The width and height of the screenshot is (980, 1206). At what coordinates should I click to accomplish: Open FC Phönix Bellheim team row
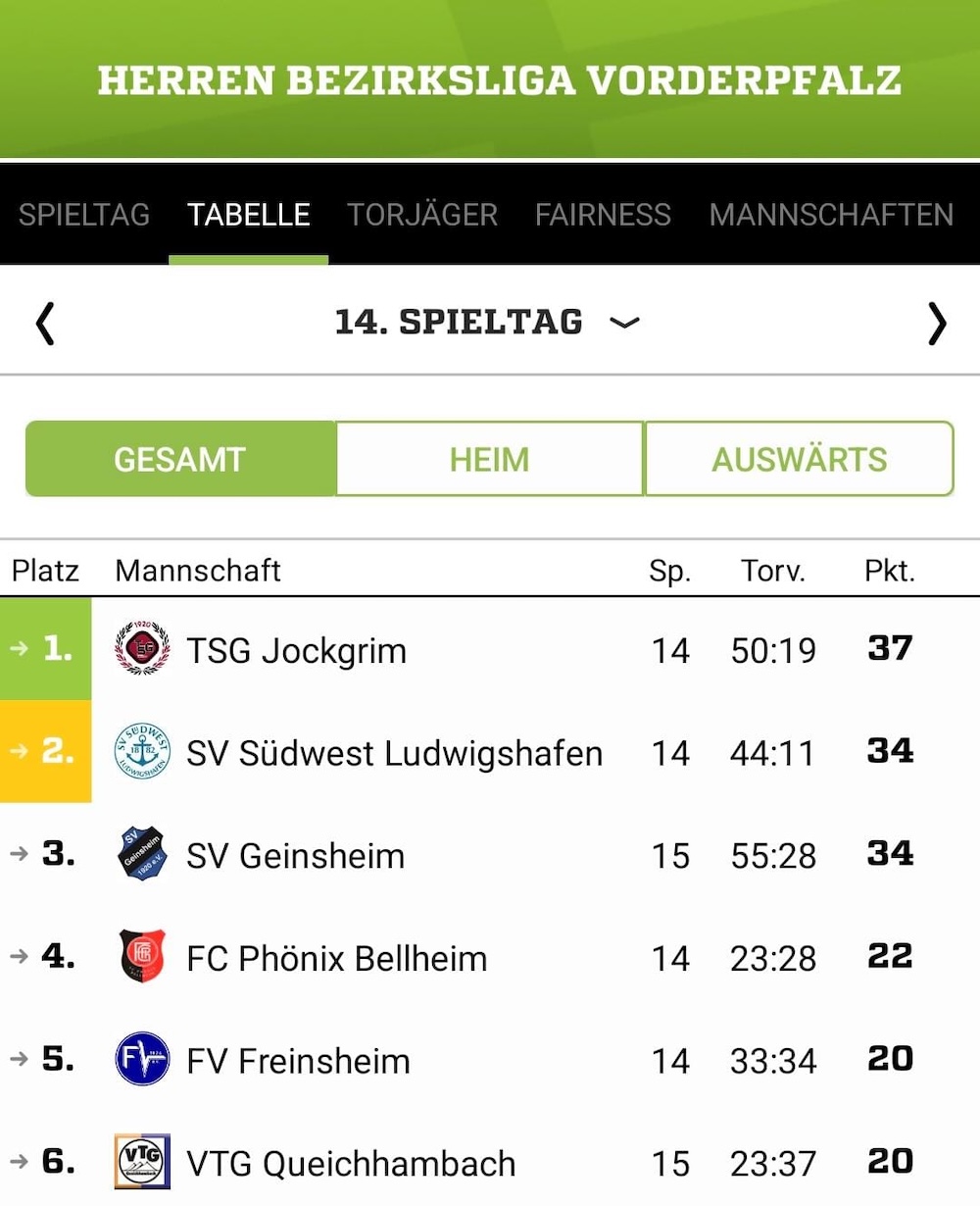point(336,959)
